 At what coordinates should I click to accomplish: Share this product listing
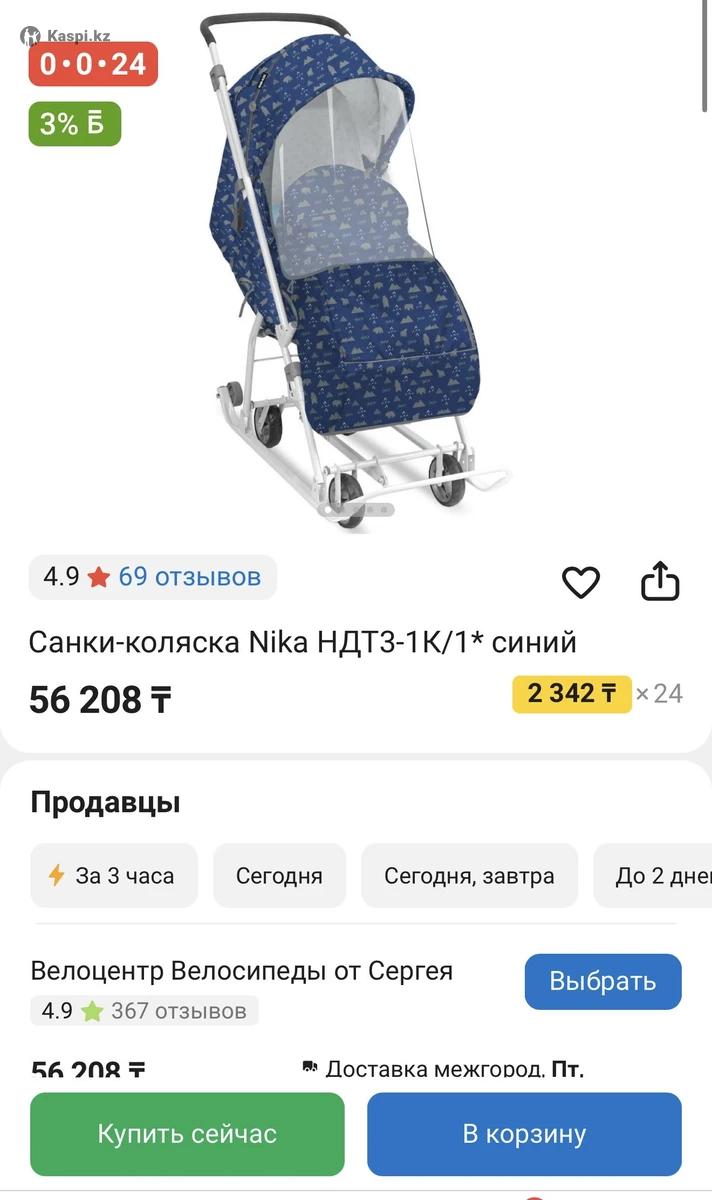(659, 582)
